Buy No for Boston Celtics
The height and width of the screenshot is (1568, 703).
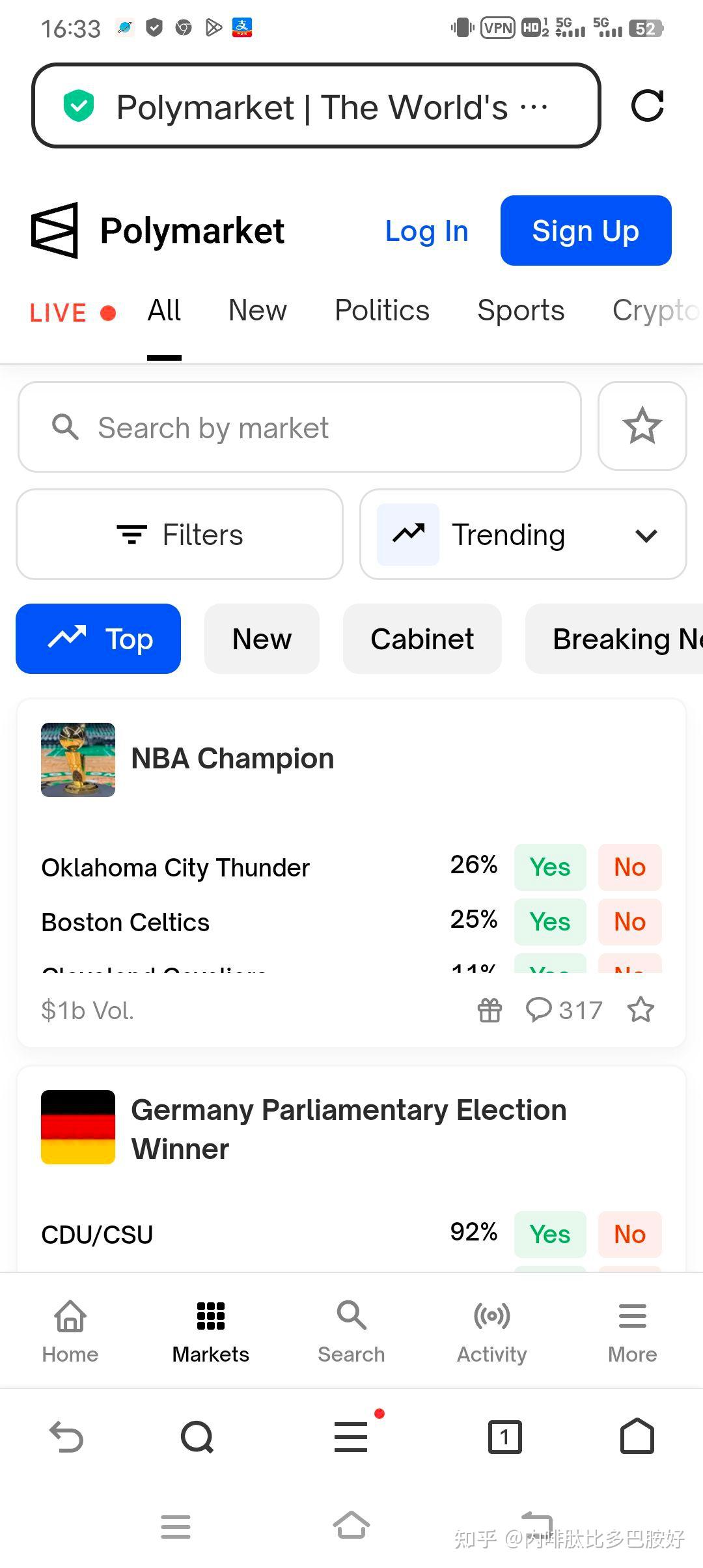pos(629,922)
